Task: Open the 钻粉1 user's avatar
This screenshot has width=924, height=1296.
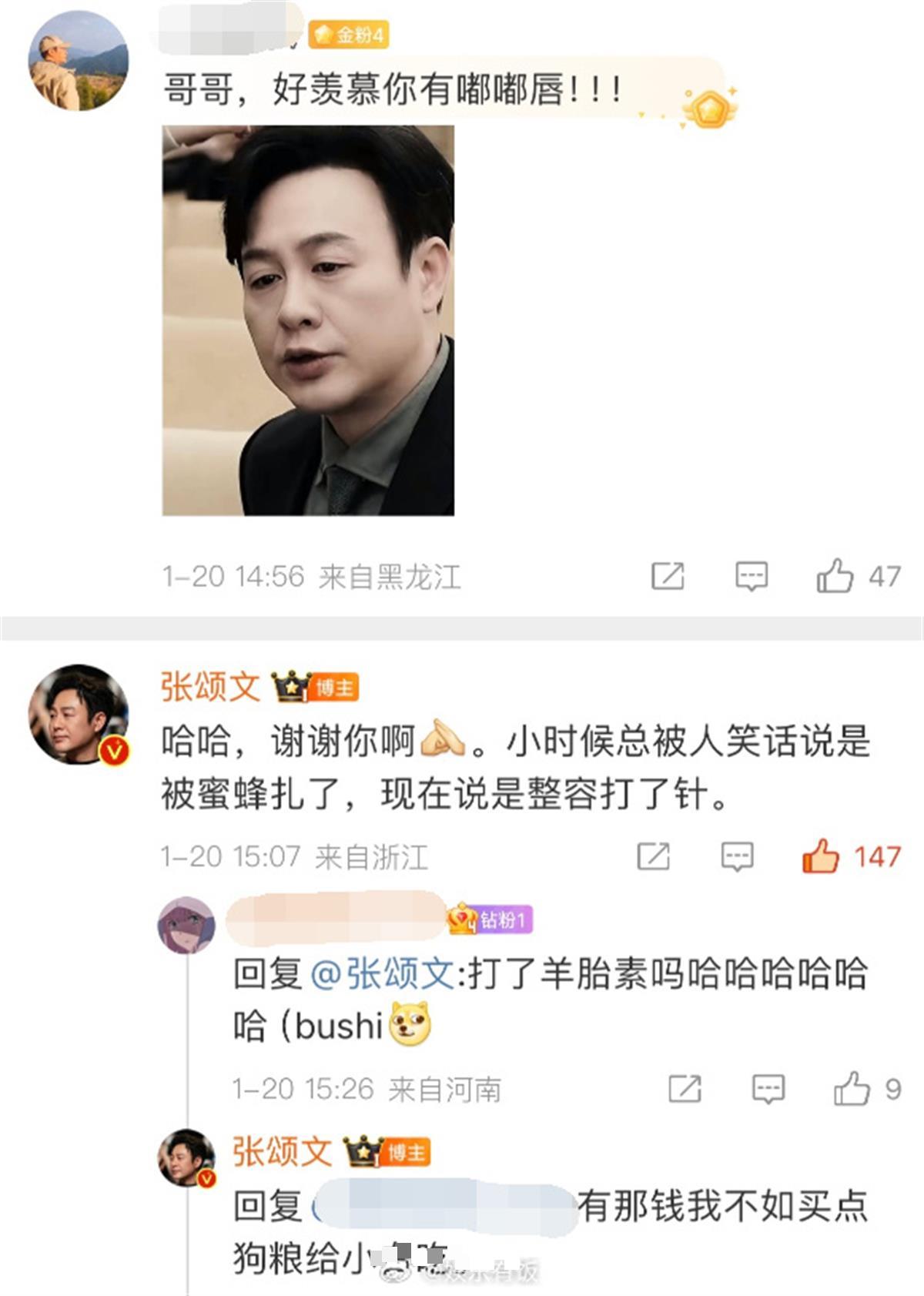Action: tap(186, 924)
